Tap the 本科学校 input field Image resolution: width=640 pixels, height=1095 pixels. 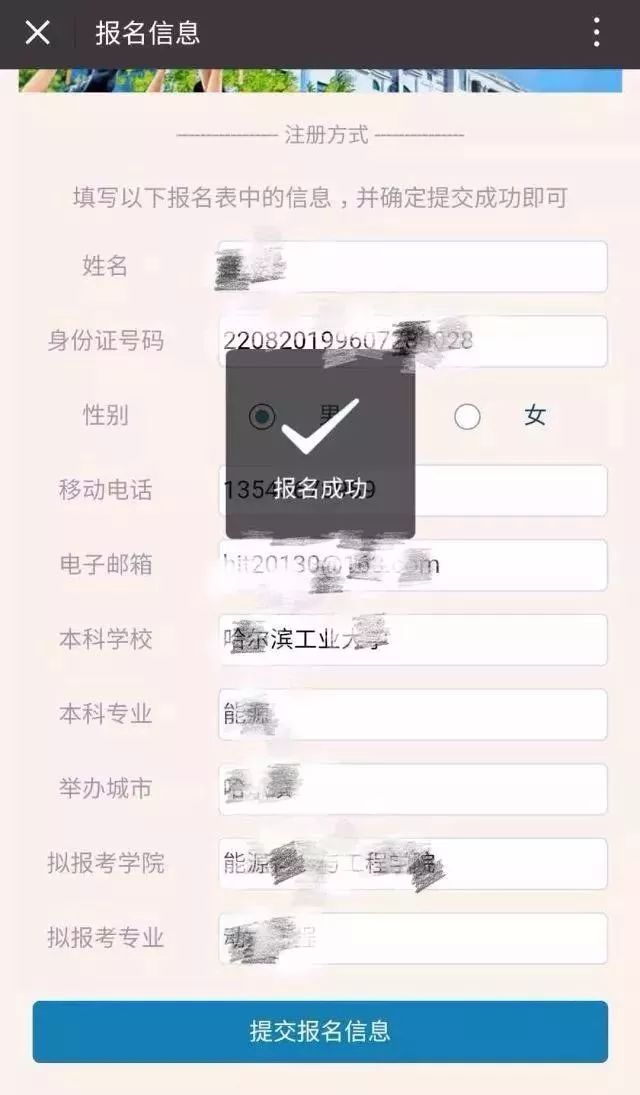[x=412, y=640]
